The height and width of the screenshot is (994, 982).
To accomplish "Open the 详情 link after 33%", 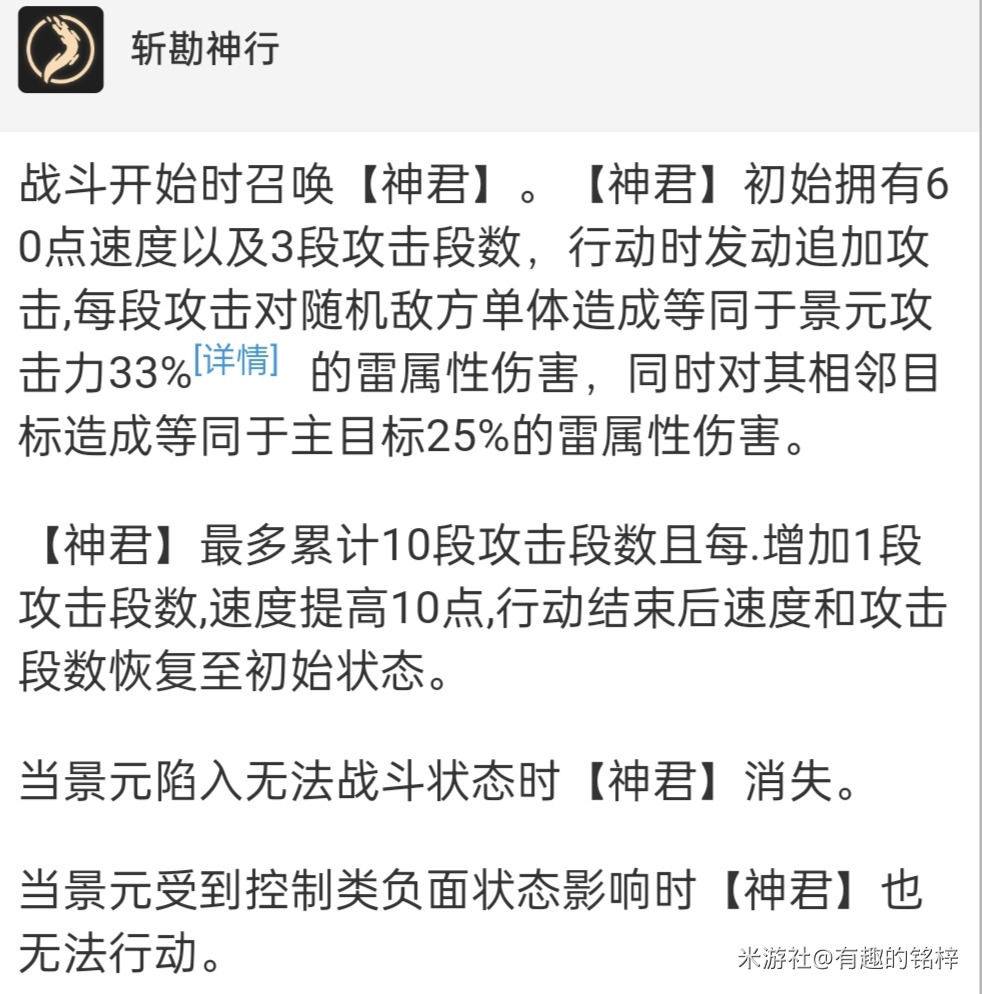I will [236, 360].
